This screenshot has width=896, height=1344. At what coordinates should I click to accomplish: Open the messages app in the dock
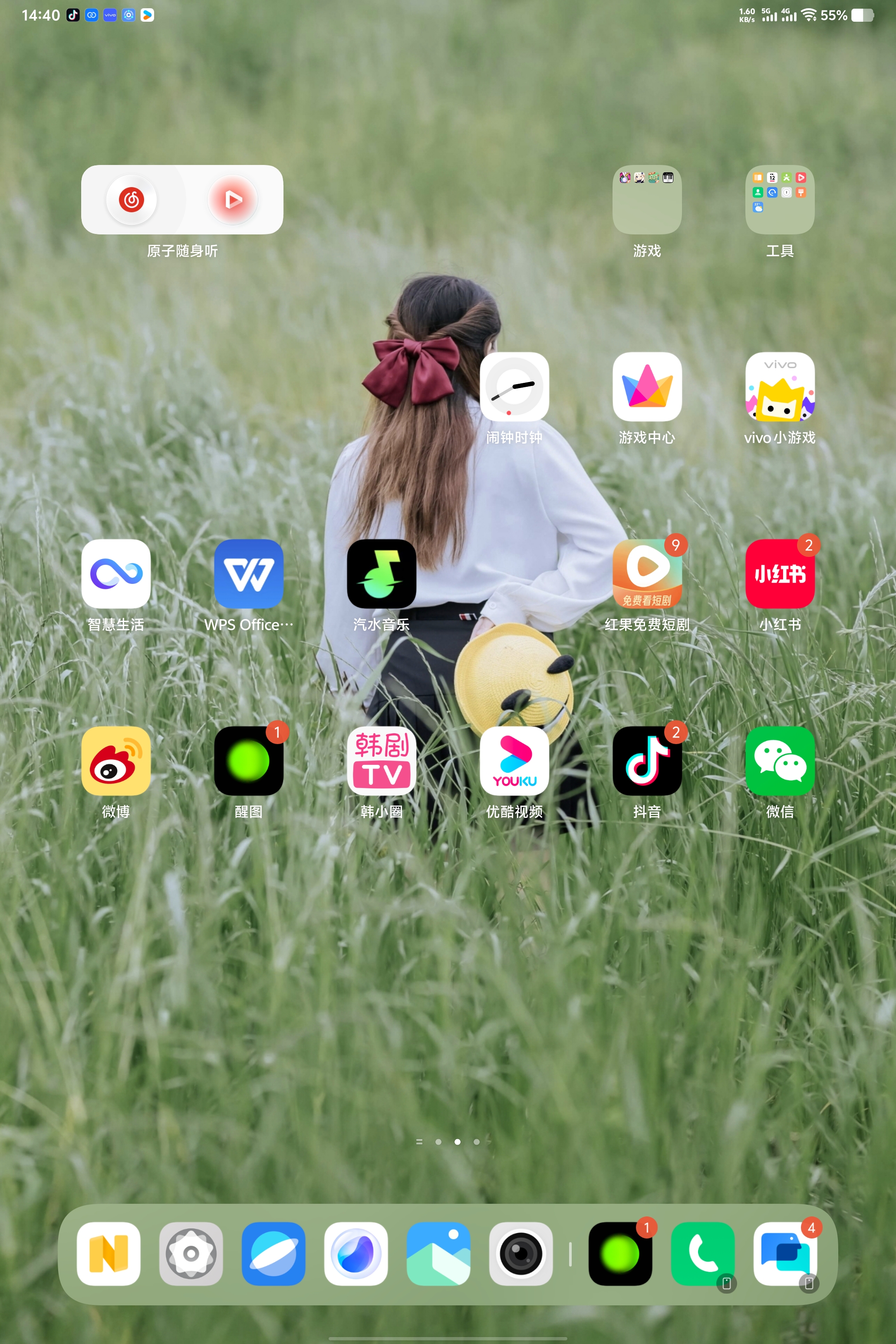click(x=784, y=1254)
